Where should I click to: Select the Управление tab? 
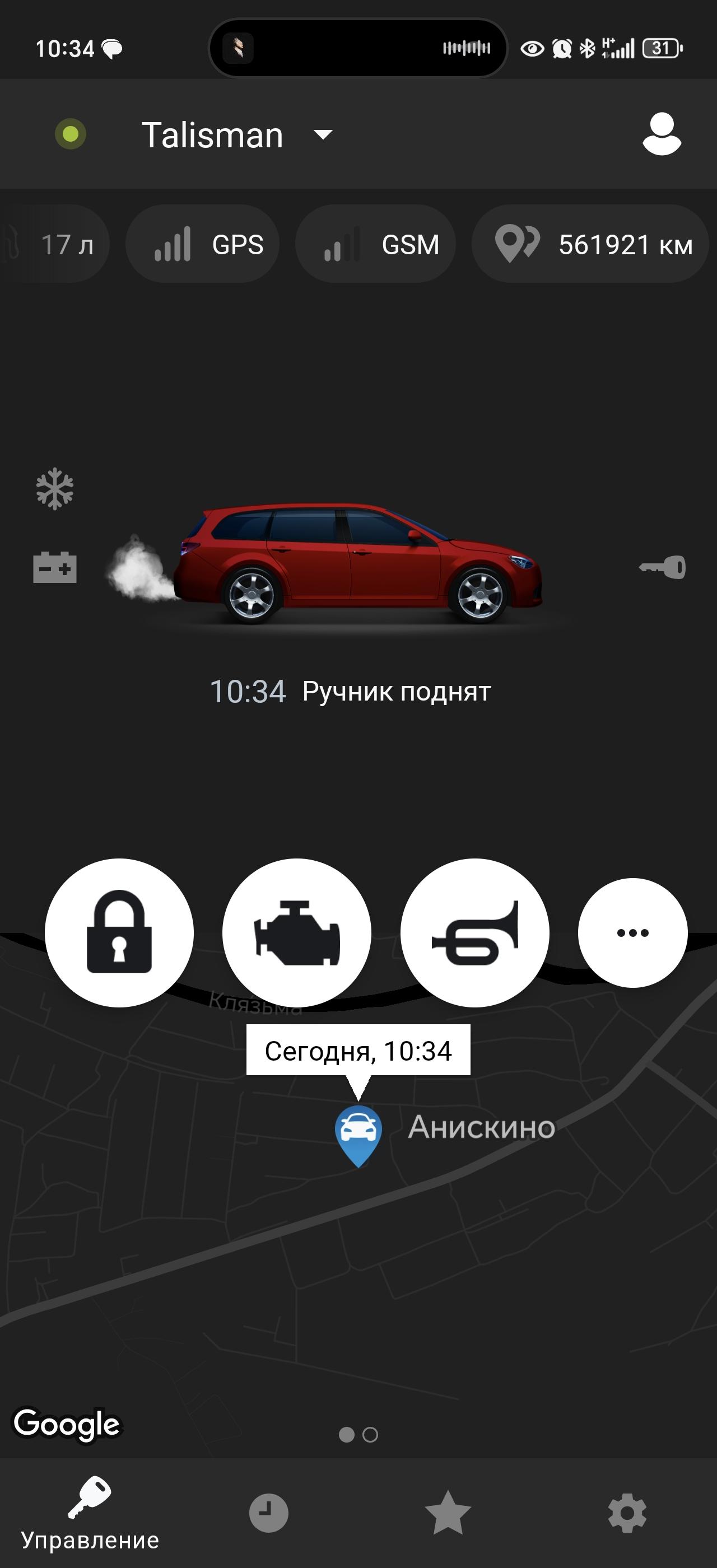[x=90, y=1513]
